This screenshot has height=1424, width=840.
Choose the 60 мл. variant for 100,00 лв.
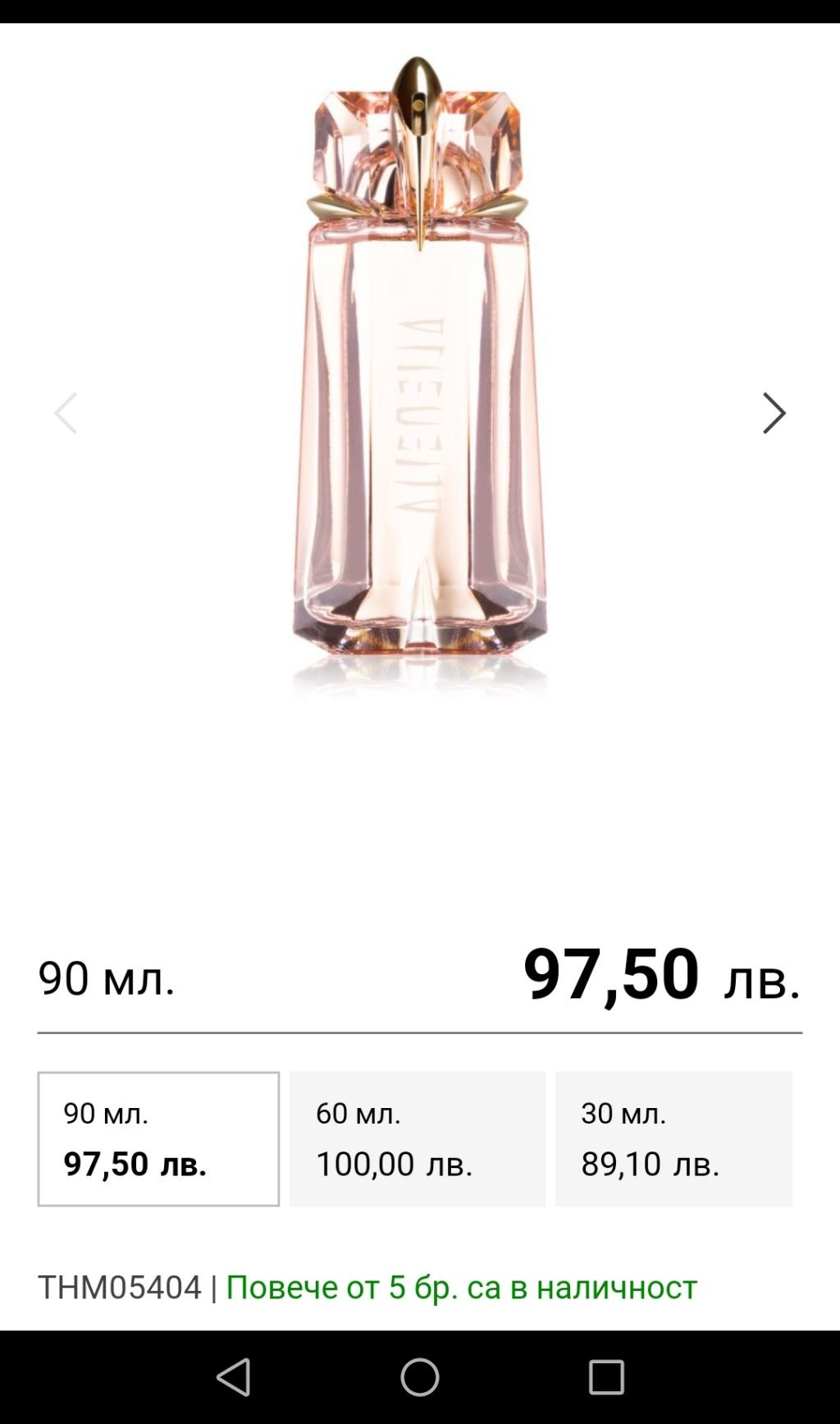(417, 1138)
